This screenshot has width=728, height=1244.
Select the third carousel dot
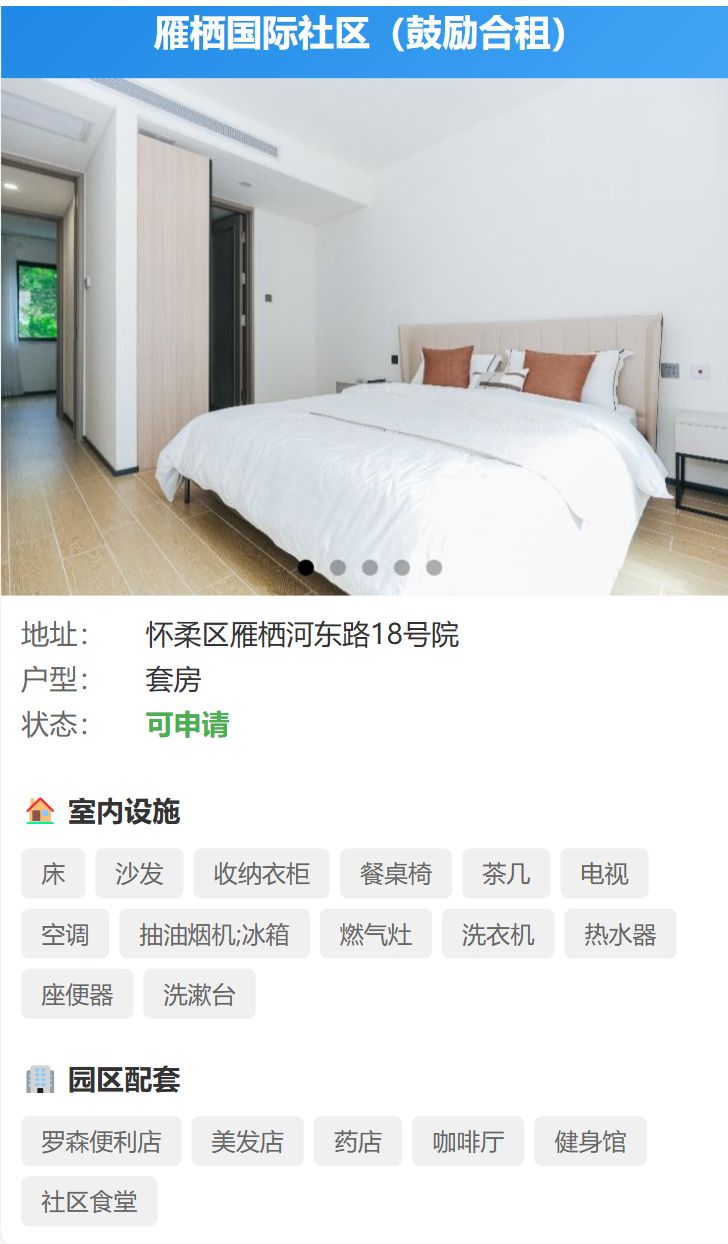(370, 567)
